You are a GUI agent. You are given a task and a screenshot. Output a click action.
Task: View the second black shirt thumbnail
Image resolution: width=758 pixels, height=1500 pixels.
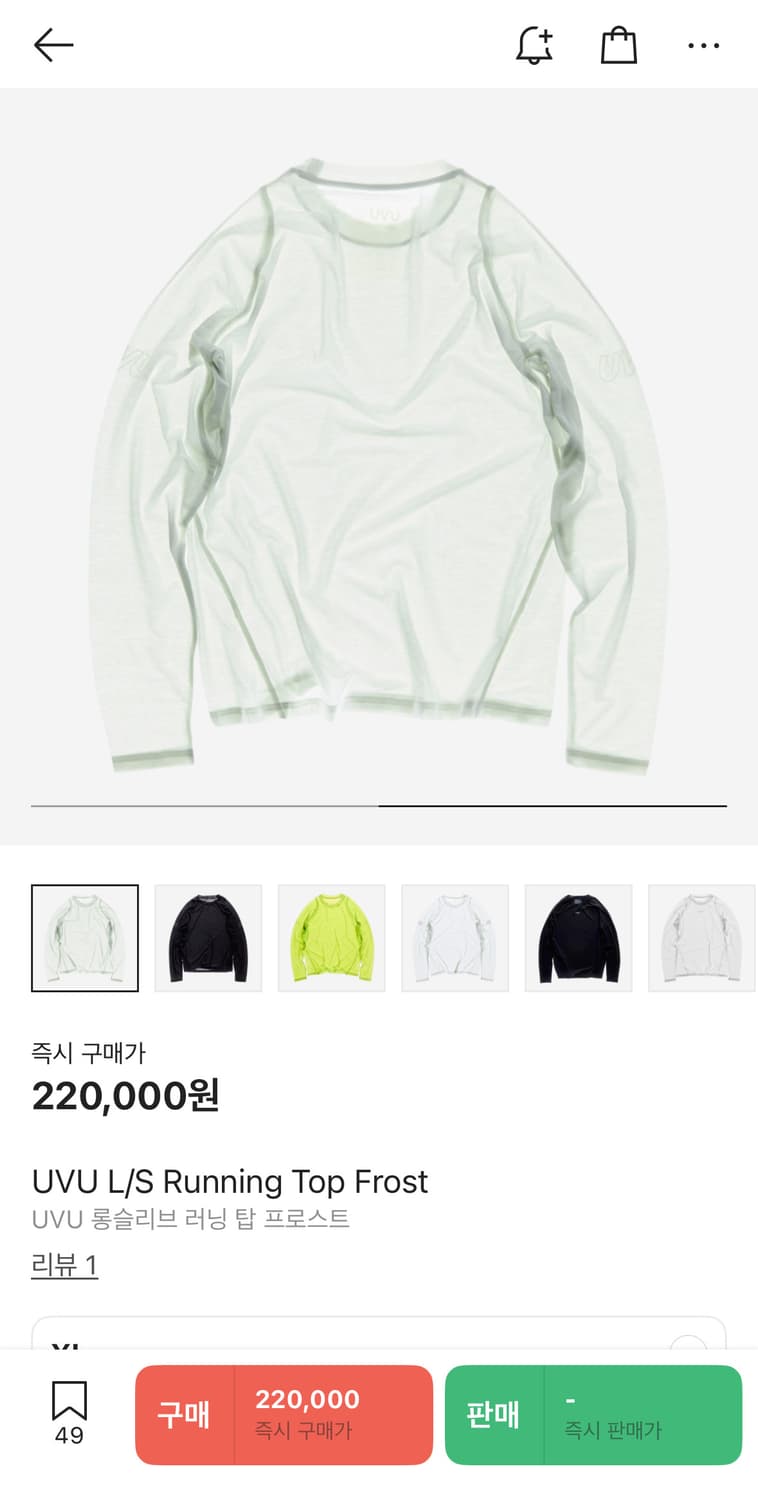[x=208, y=938]
